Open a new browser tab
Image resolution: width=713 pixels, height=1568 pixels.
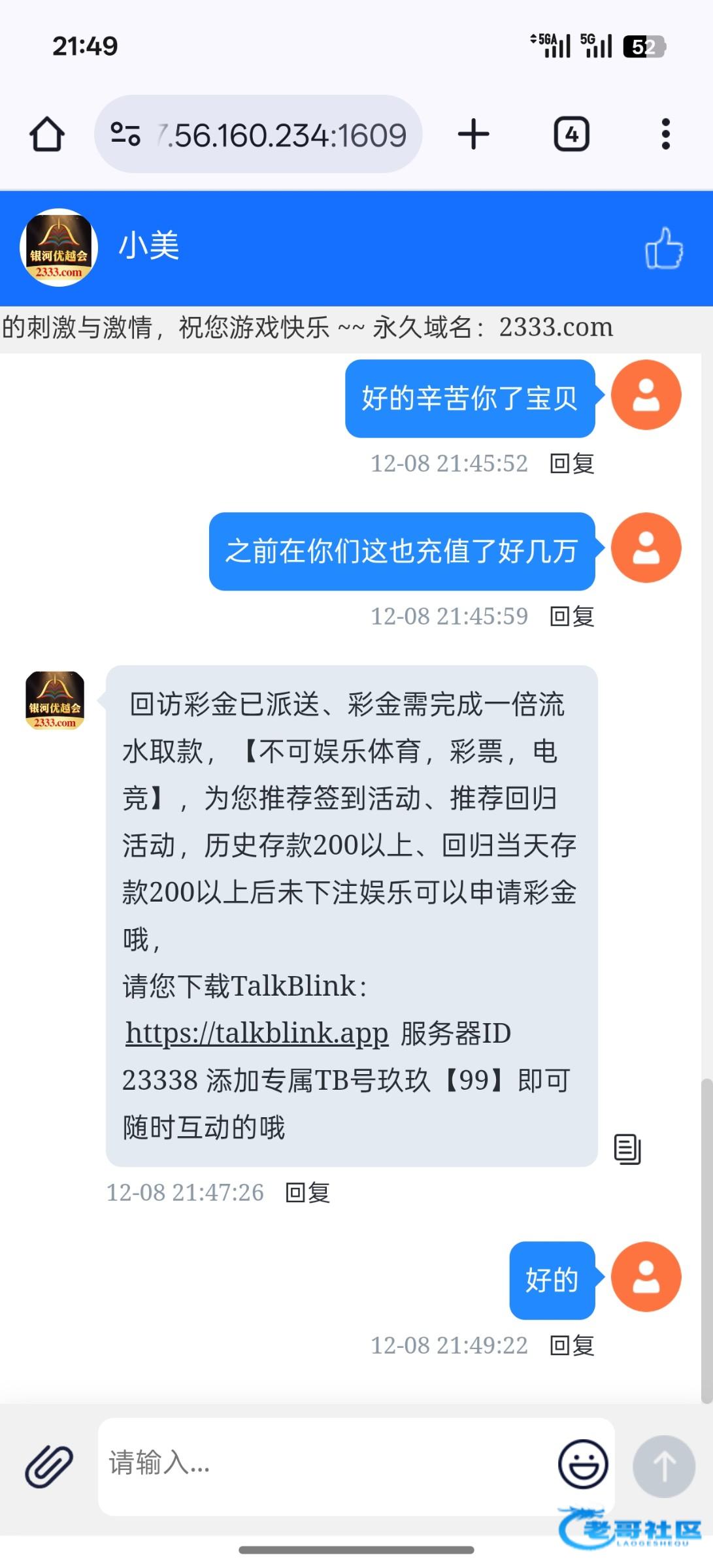(x=474, y=135)
